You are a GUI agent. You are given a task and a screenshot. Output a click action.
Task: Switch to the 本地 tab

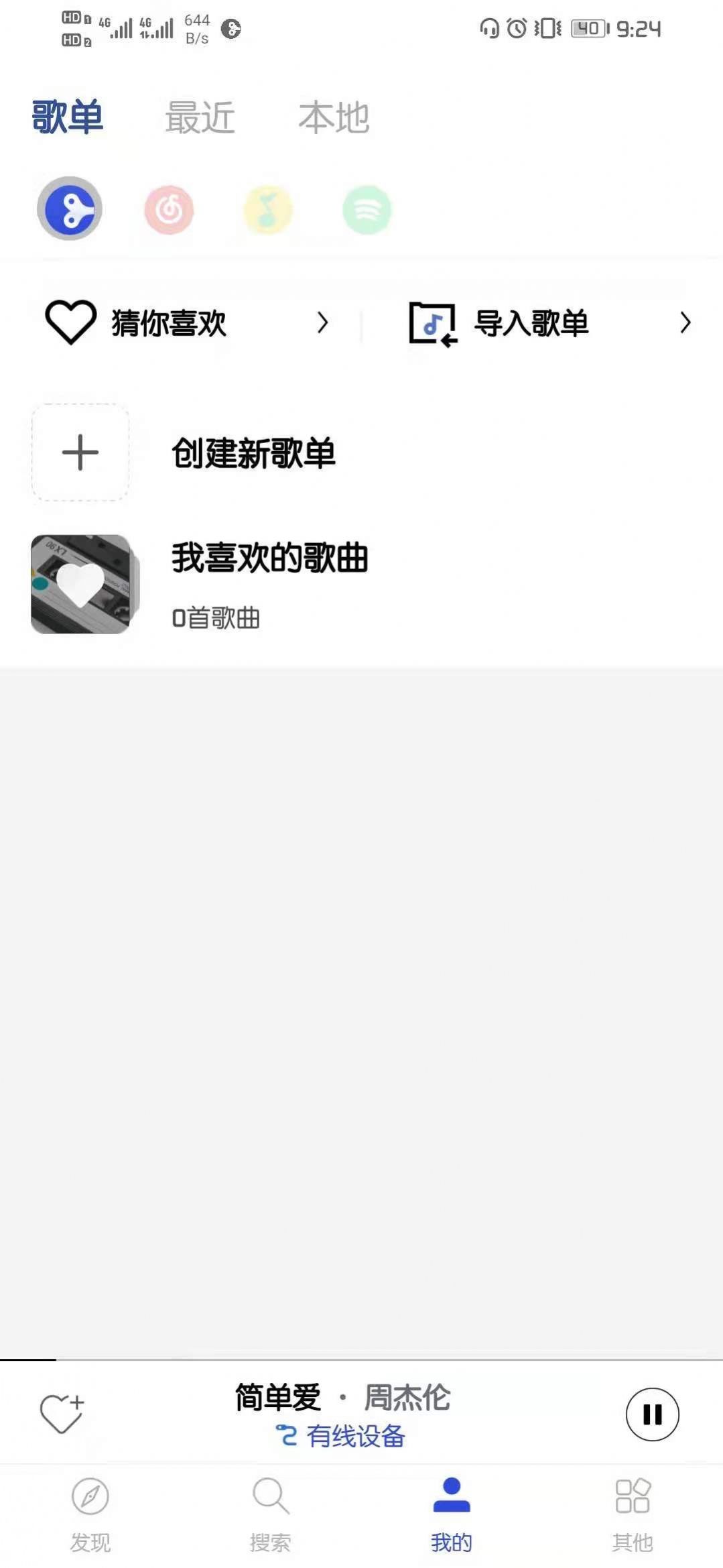pos(334,116)
